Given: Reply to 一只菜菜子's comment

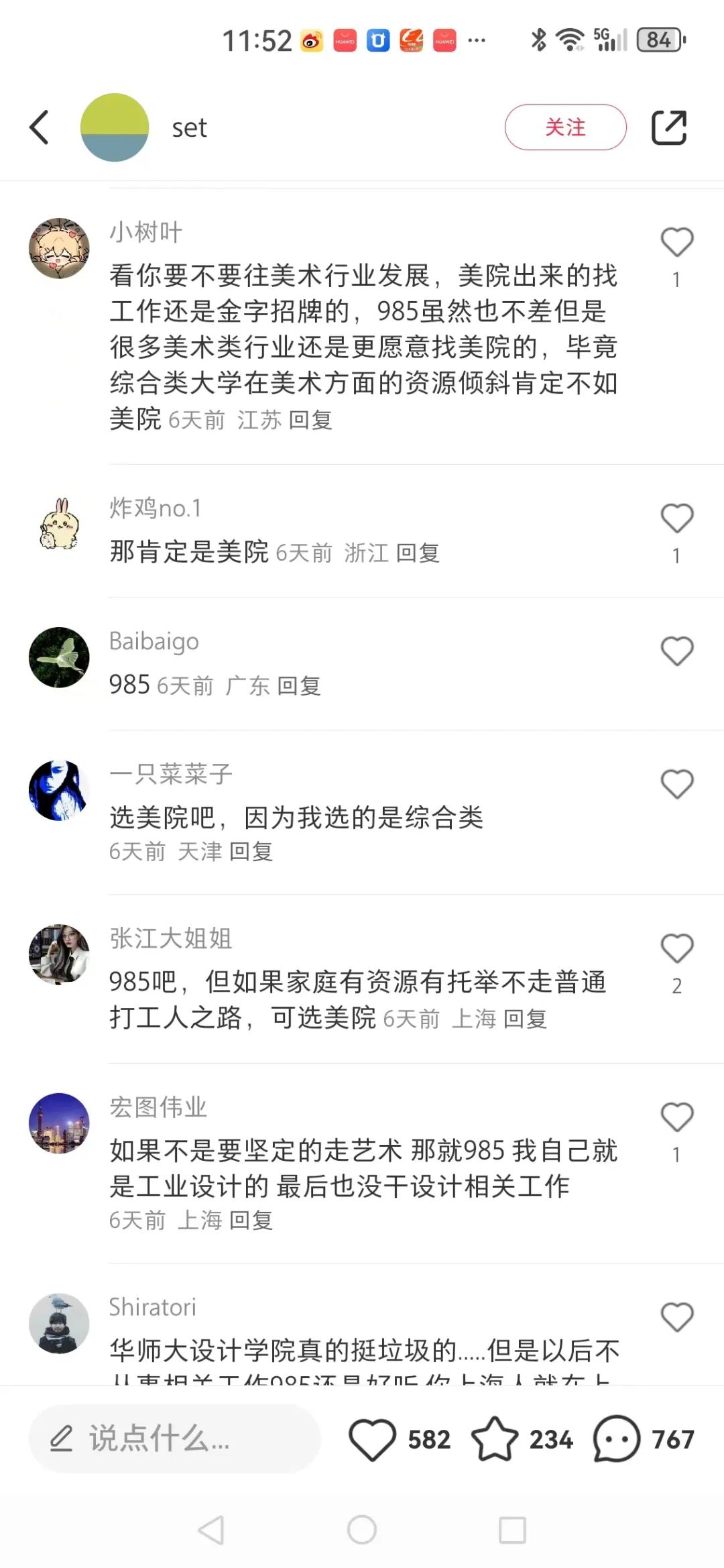Looking at the screenshot, I should [251, 852].
